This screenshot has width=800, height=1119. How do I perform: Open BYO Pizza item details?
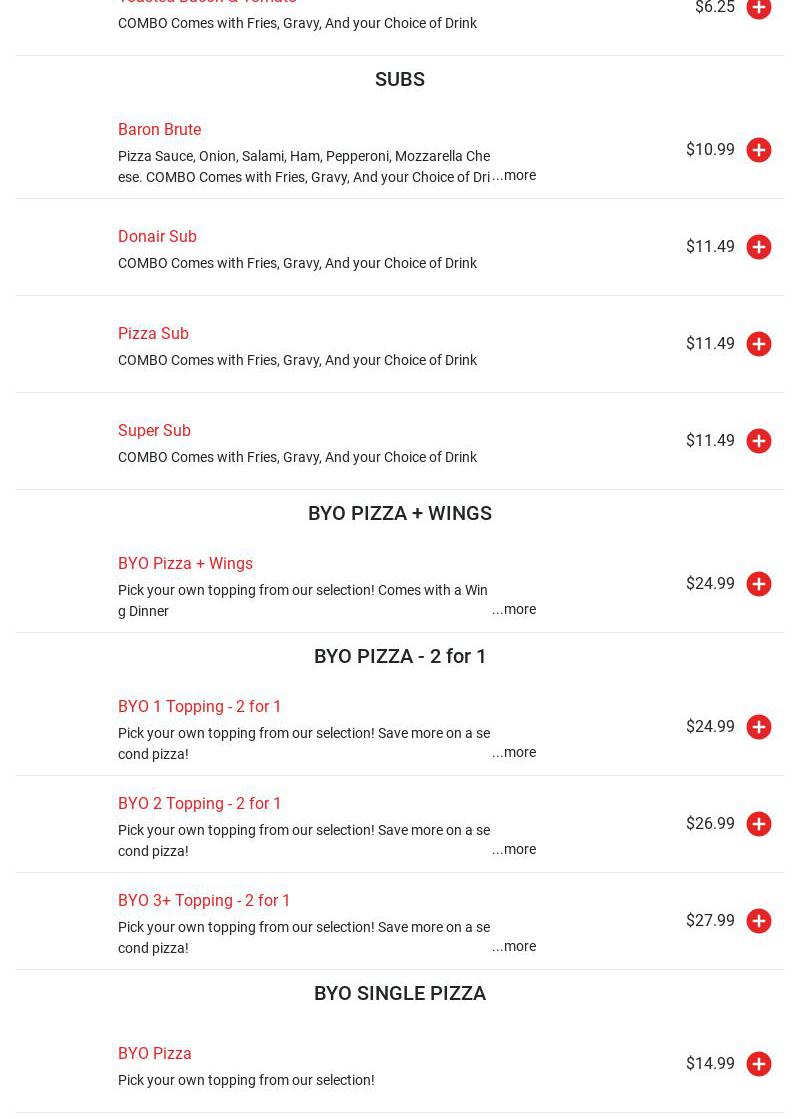tap(154, 1053)
